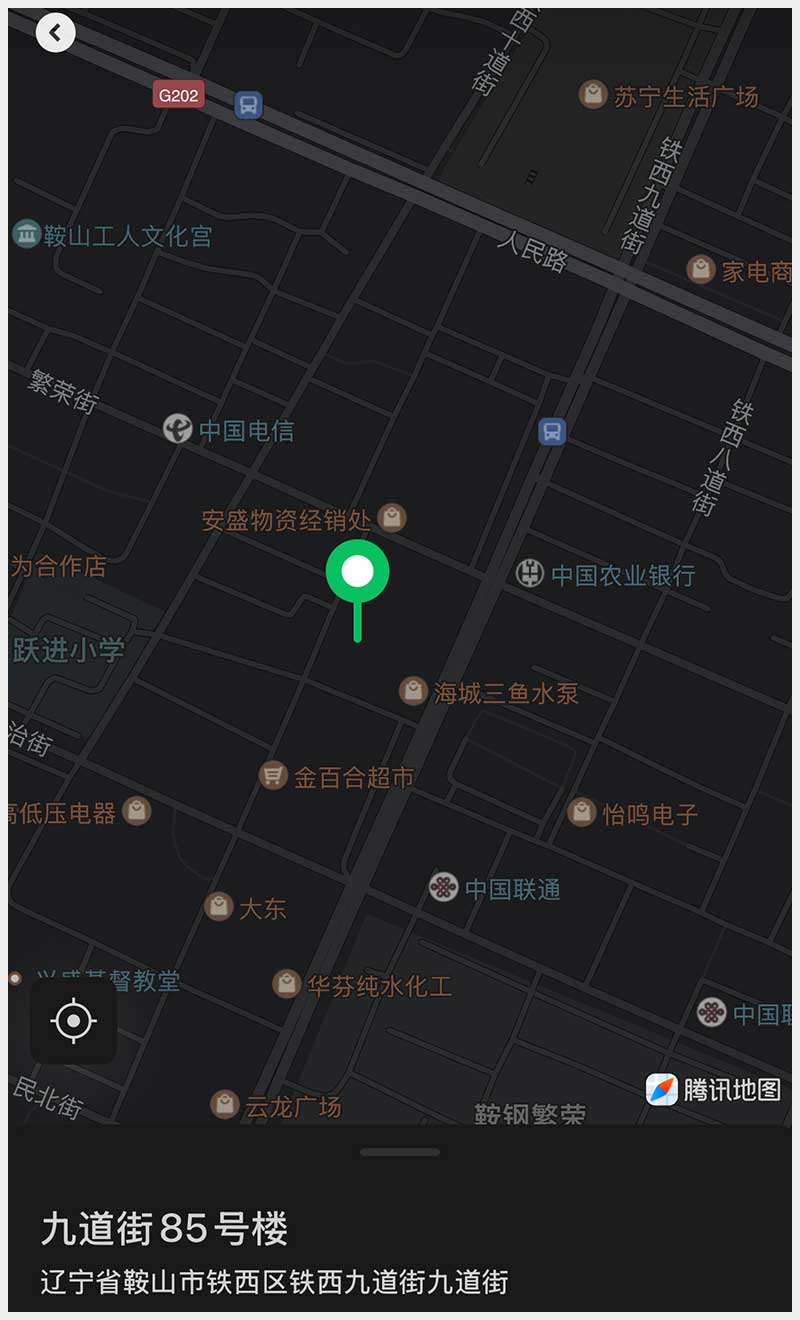800x1320 pixels.
Task: Tap the green location pin marker
Action: pyautogui.click(x=357, y=574)
